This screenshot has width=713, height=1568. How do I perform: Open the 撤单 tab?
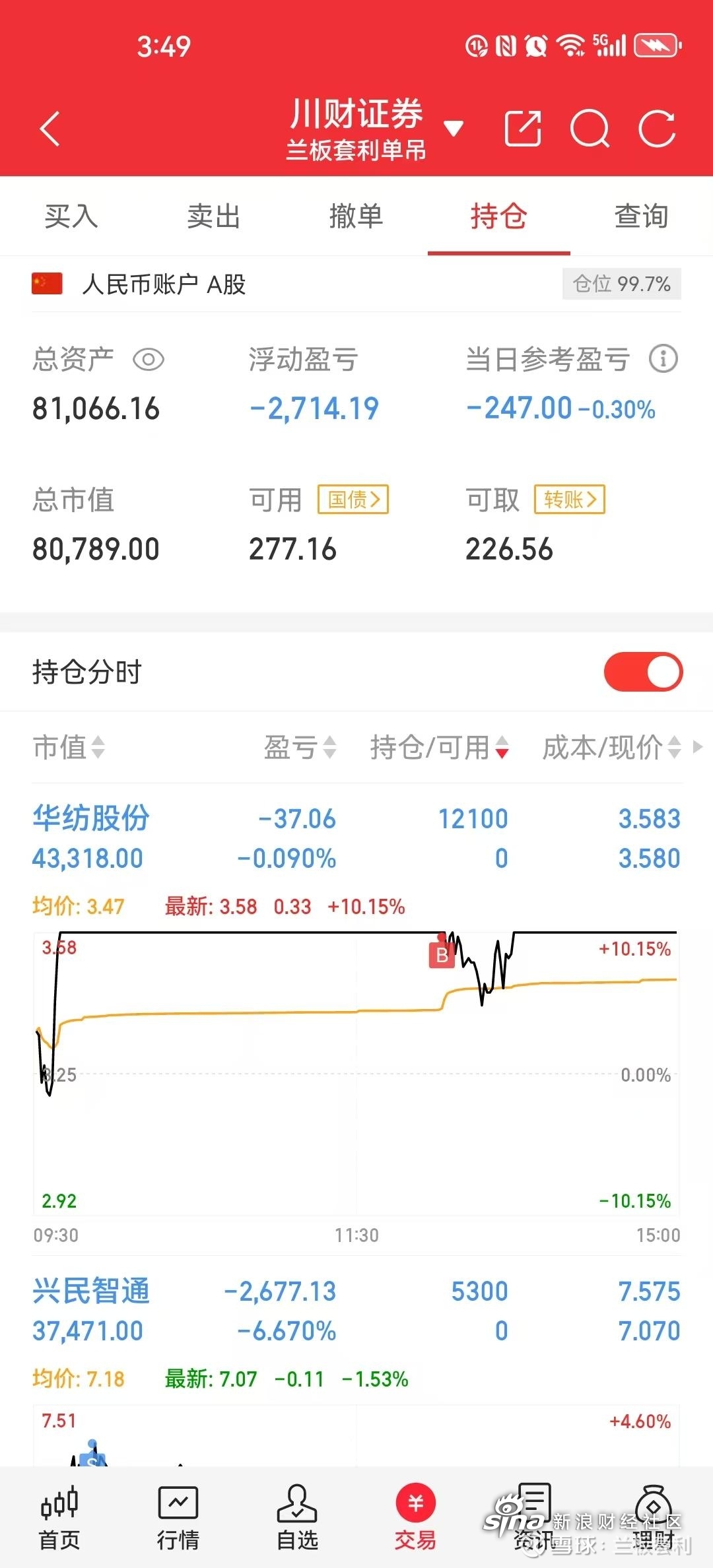coord(356,216)
